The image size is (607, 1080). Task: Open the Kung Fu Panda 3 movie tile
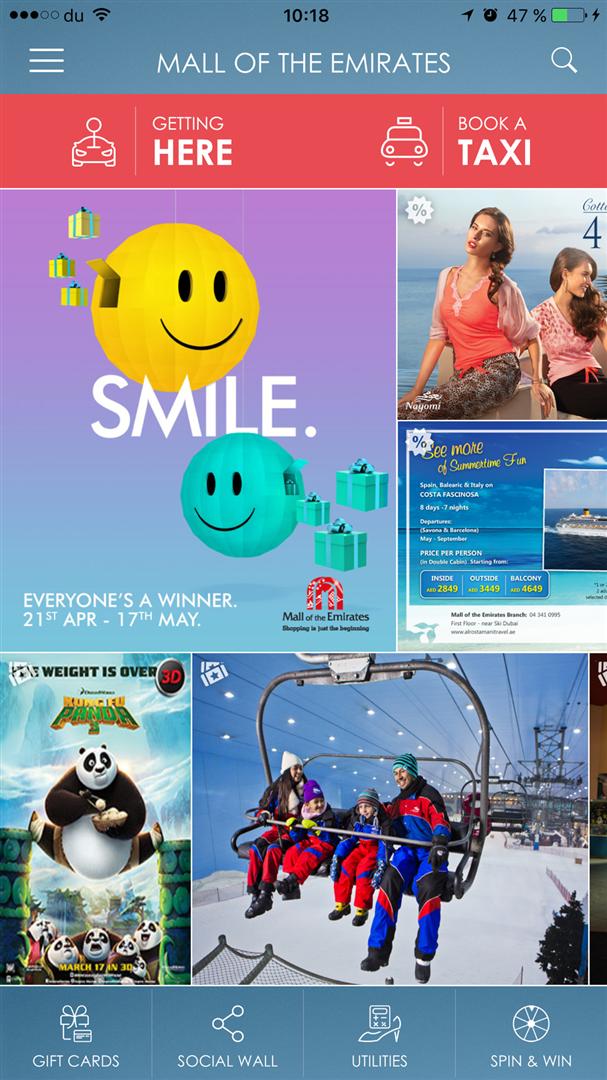95,819
